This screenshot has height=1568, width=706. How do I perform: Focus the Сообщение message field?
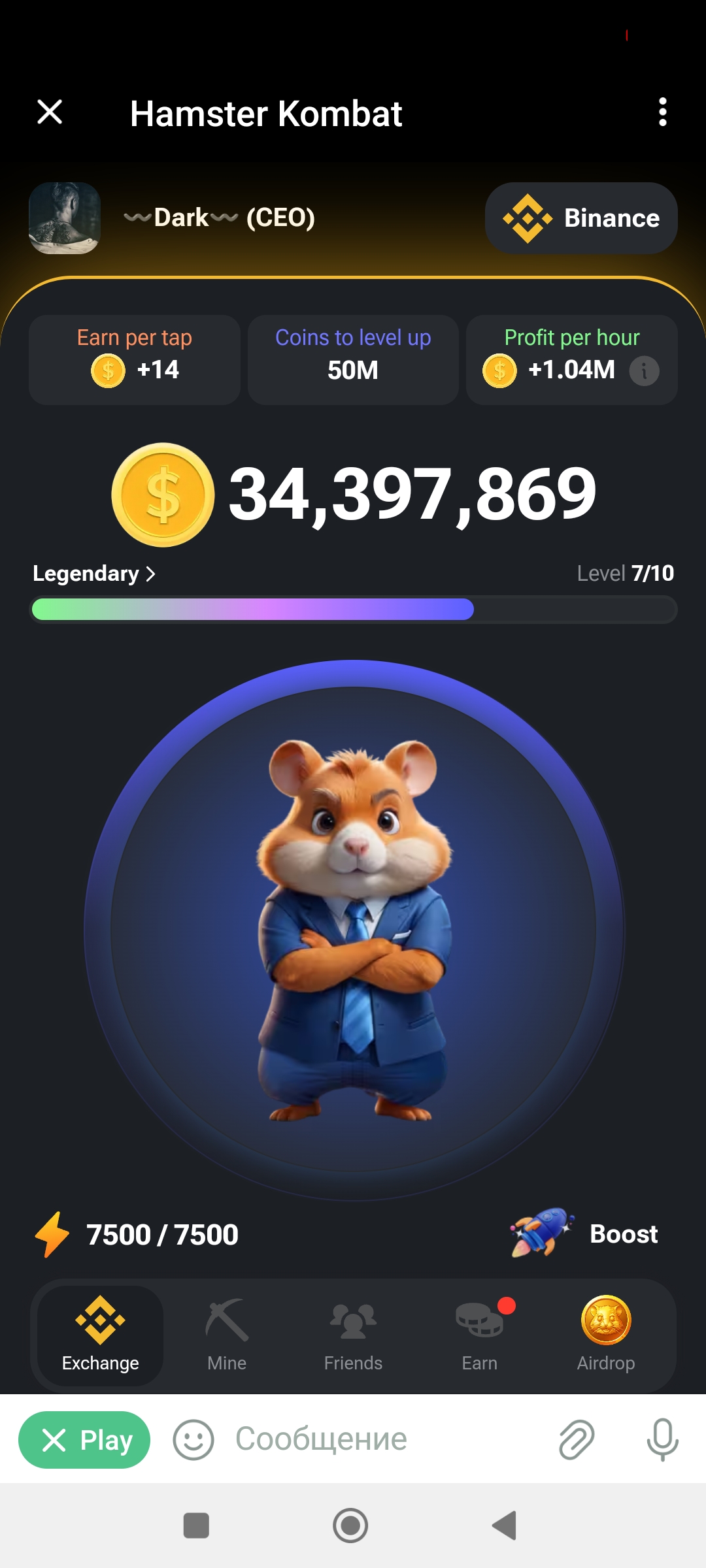pyautogui.click(x=386, y=1439)
